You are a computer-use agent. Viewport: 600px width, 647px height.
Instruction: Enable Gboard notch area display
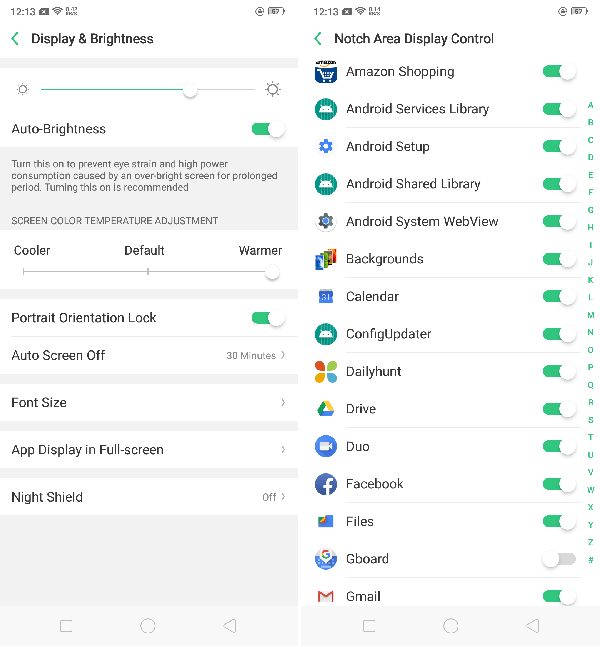point(559,559)
